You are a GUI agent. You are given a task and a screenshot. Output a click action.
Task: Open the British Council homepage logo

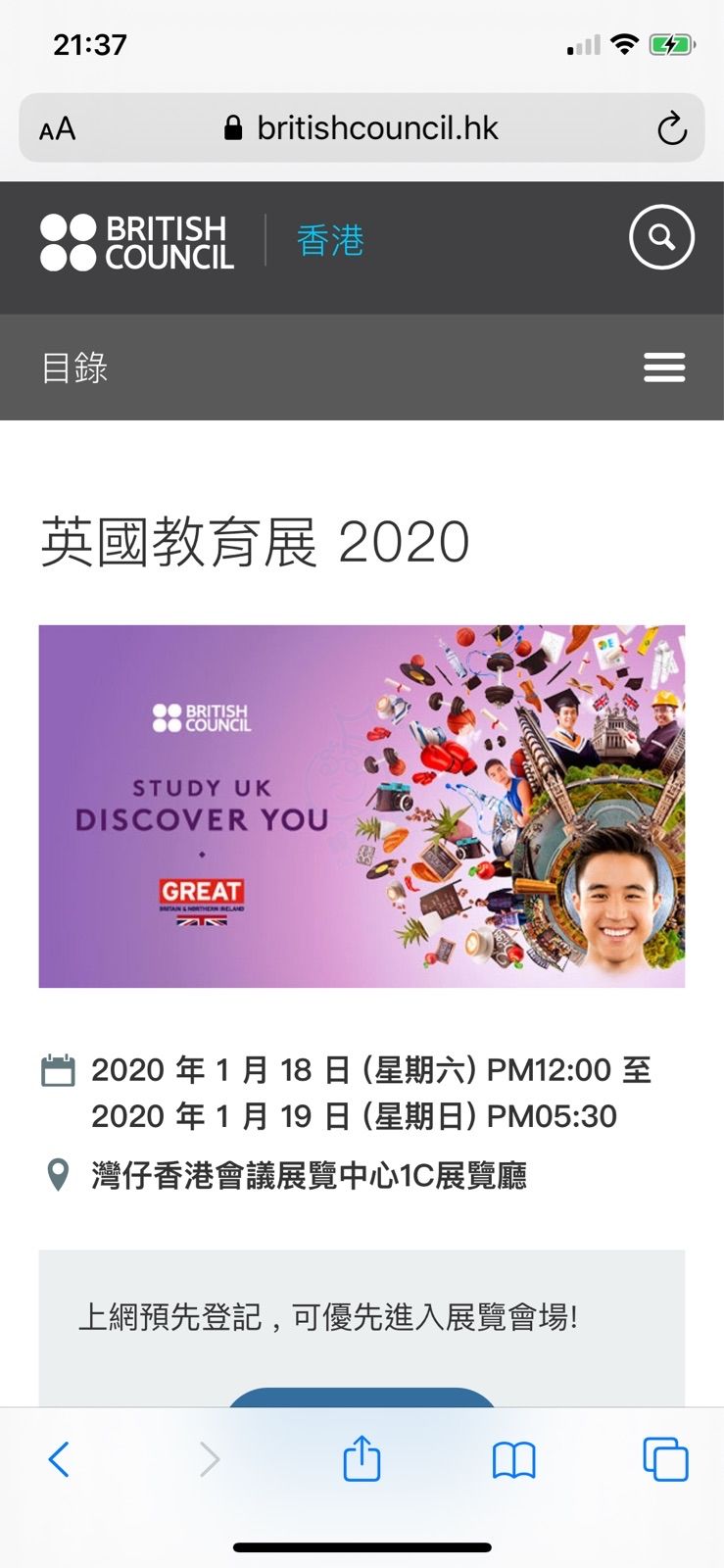pos(137,241)
